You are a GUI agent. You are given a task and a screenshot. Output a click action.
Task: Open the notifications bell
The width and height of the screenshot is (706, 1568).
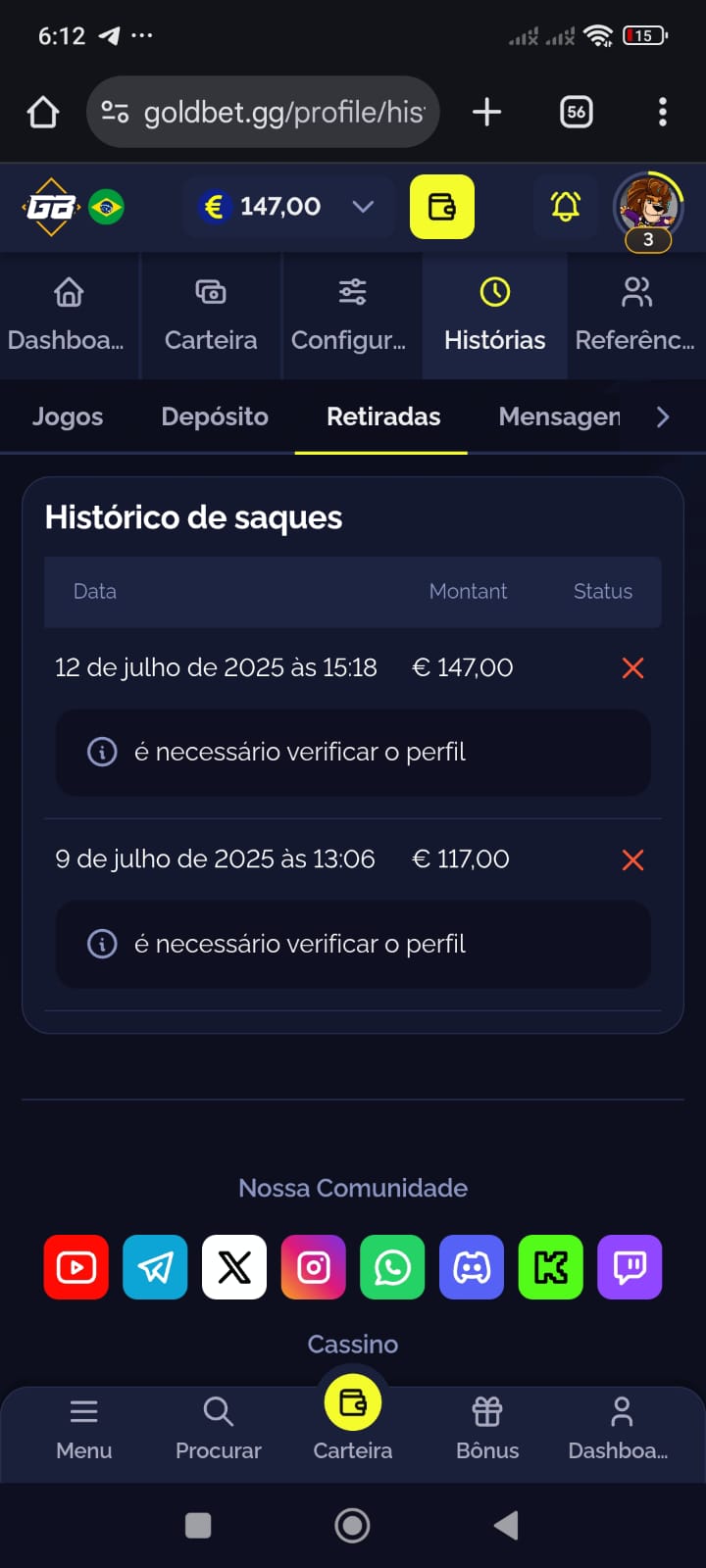click(566, 207)
